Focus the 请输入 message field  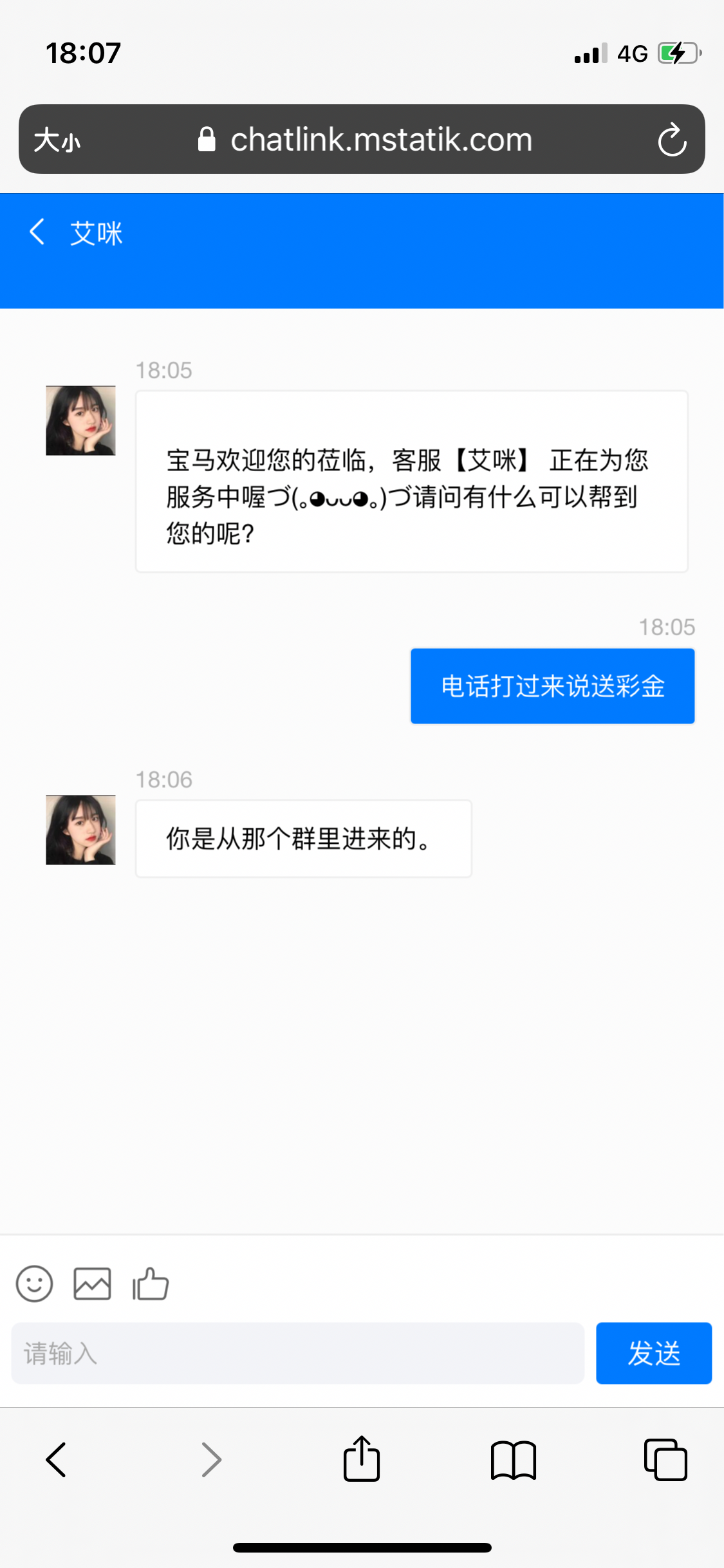(x=297, y=1353)
